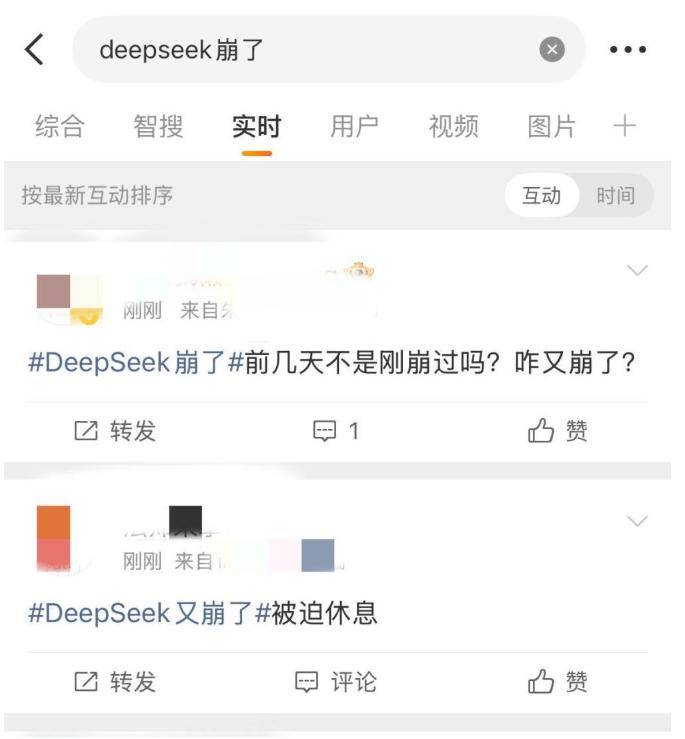Viewport: 685px width, 739px height.
Task: Expand the chevron menu on the 被迫休息 post
Action: pos(636,521)
